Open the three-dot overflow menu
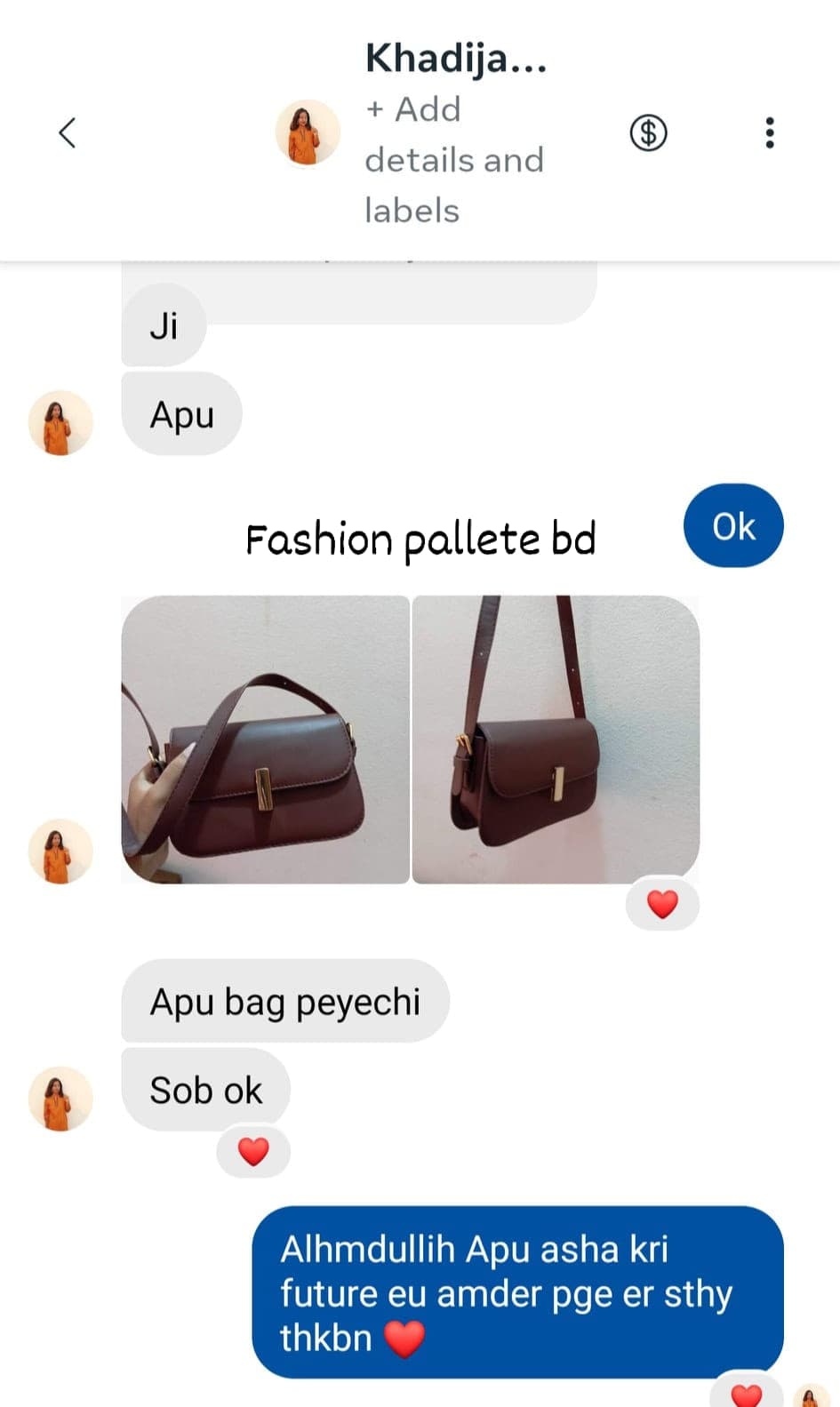 [x=770, y=133]
